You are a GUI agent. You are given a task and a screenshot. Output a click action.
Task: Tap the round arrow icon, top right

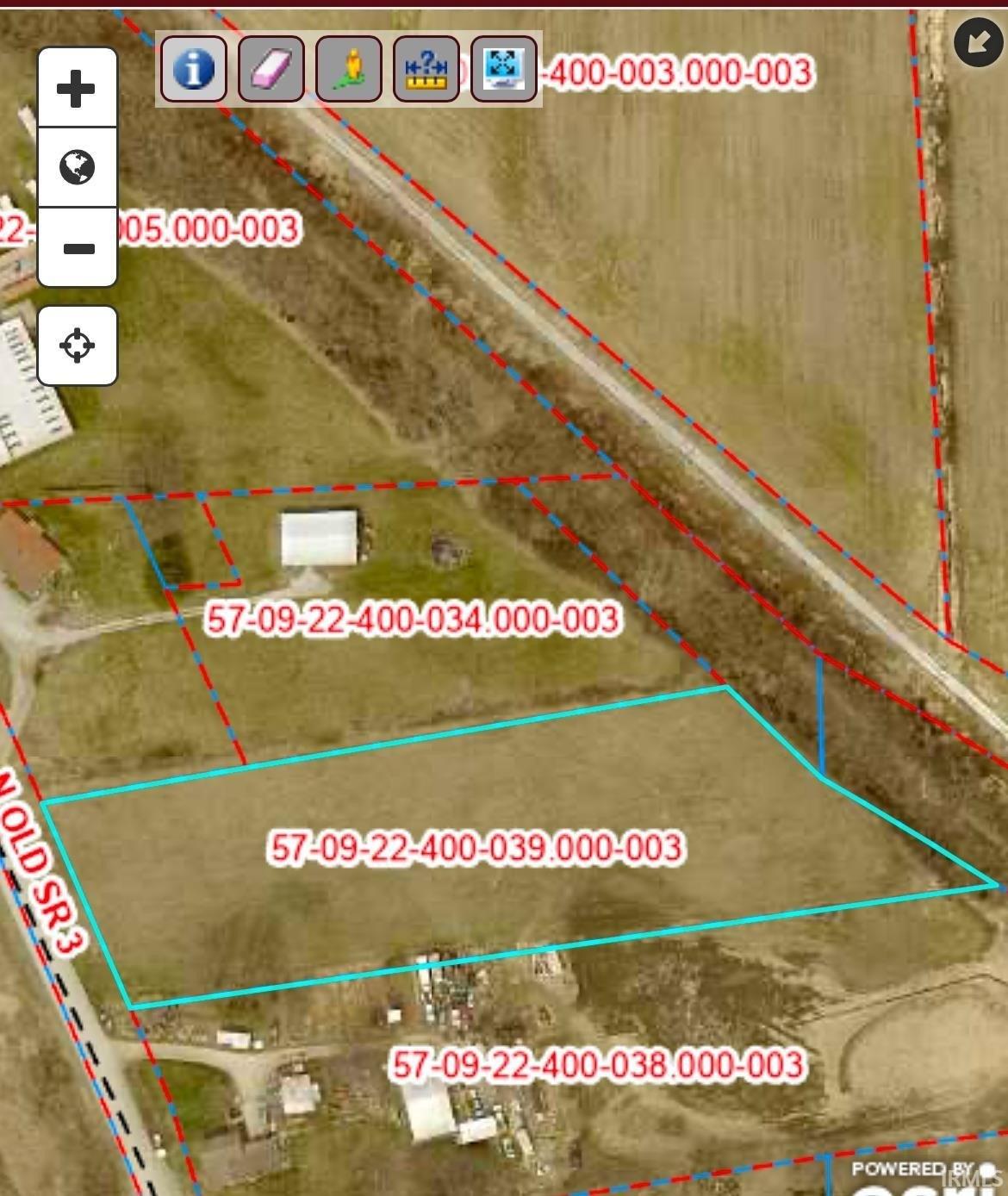978,41
